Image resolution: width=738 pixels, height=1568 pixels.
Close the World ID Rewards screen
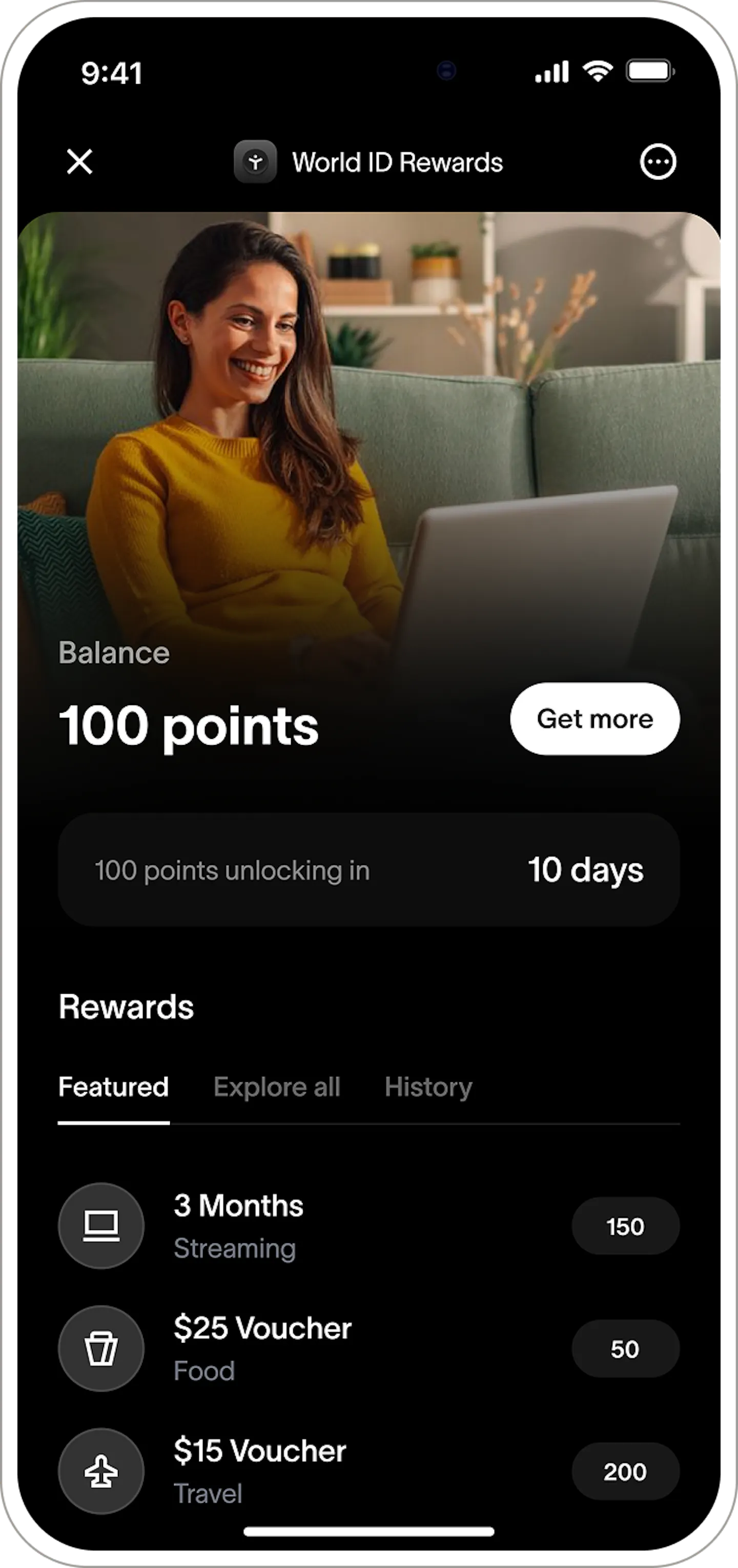click(x=80, y=162)
